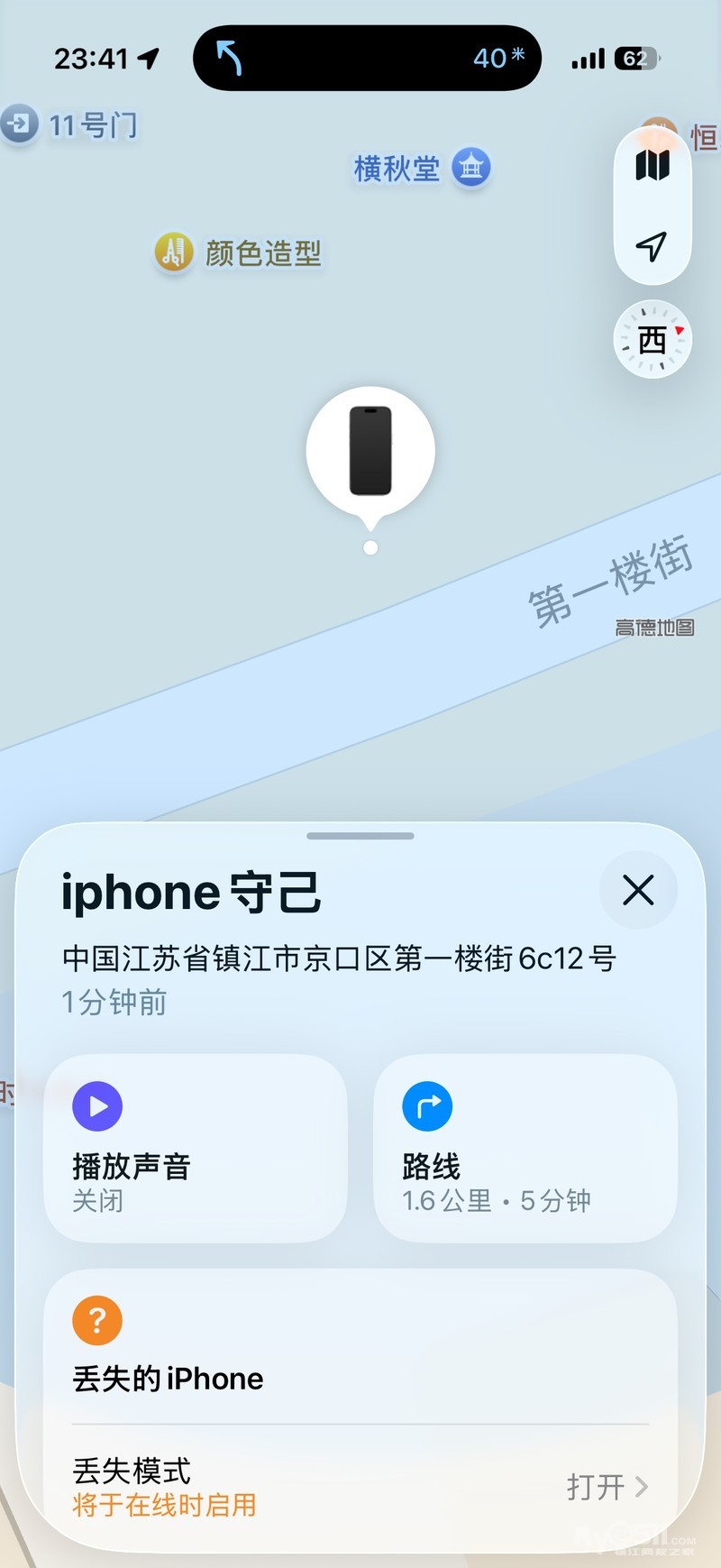
Task: Open 丢失模式 settings row
Action: [x=360, y=1487]
